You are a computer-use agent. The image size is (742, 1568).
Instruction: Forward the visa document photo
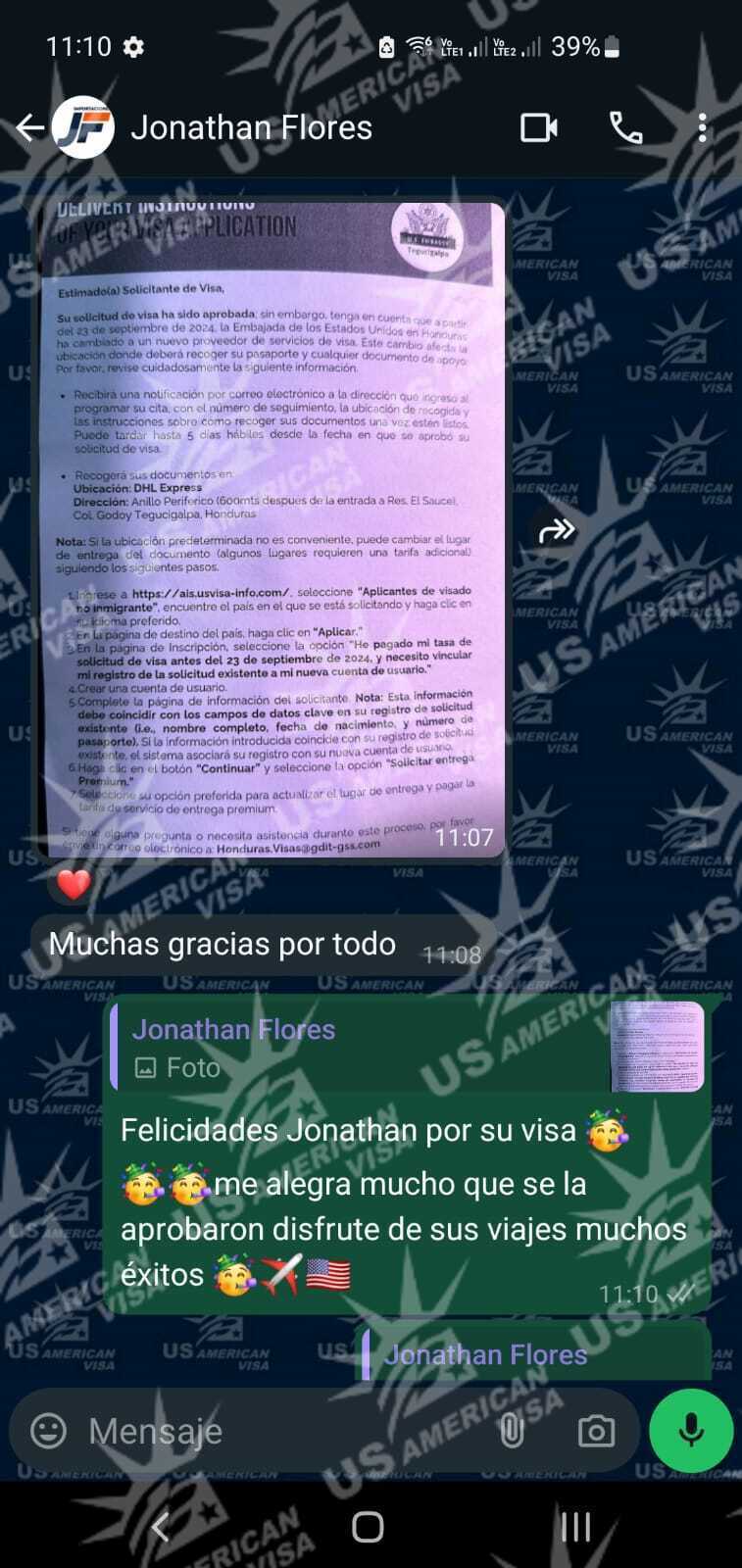[556, 531]
